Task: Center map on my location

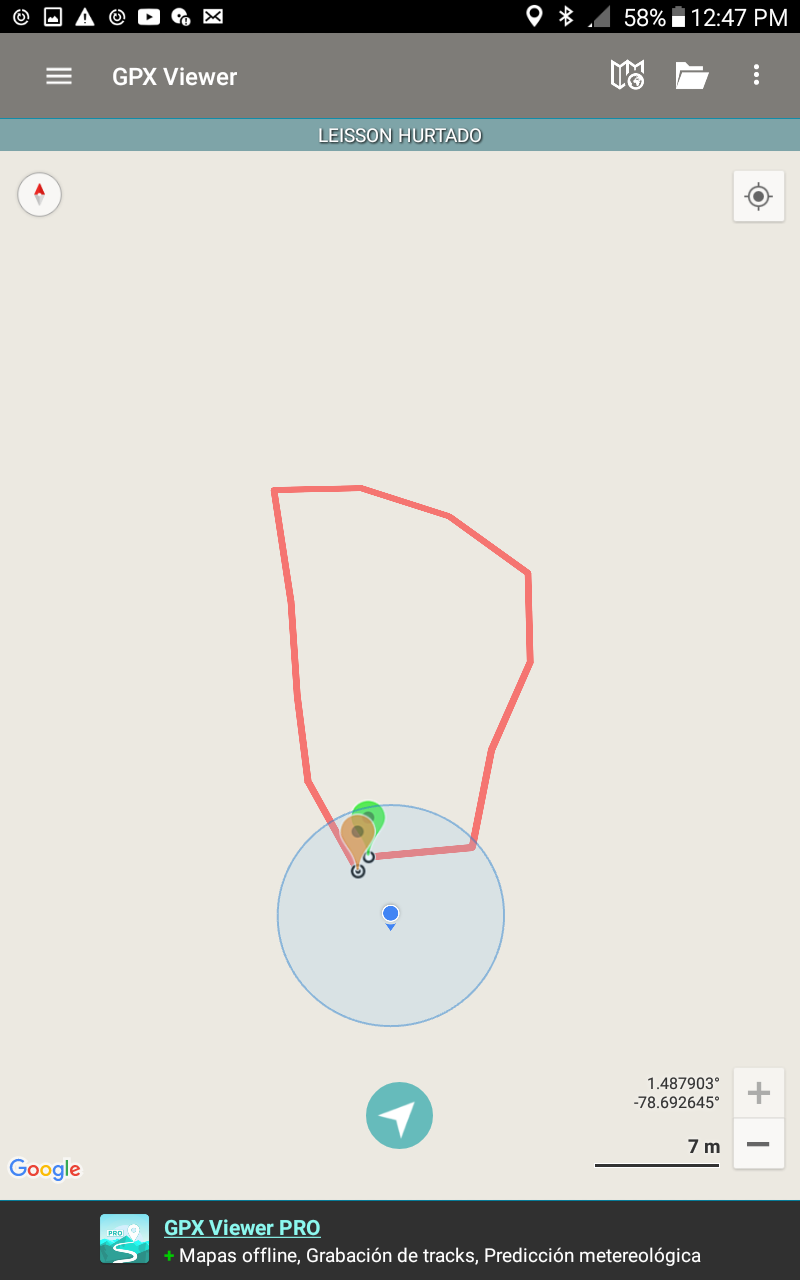Action: (758, 196)
